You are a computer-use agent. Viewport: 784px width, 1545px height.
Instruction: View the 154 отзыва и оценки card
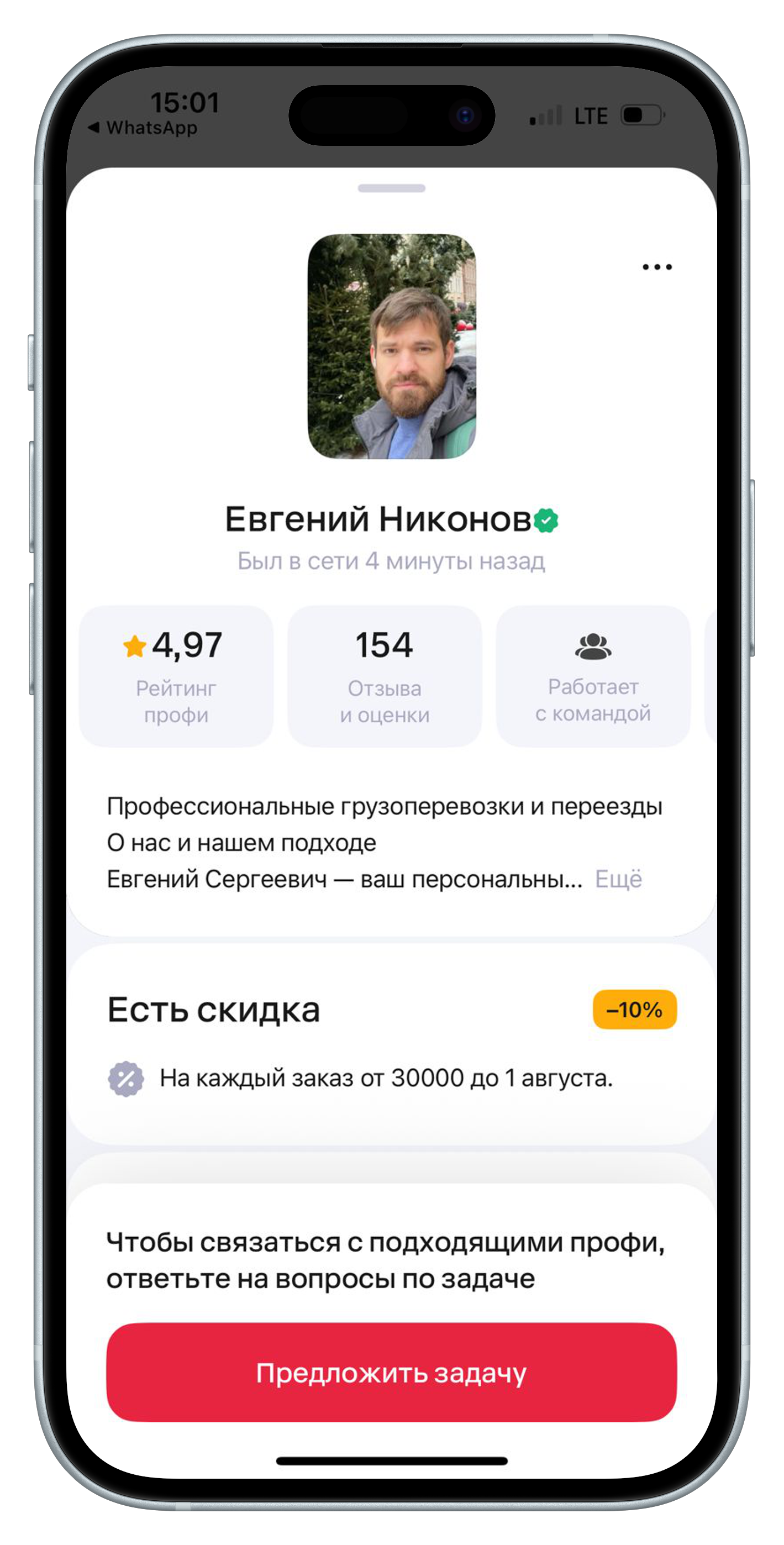coord(385,676)
